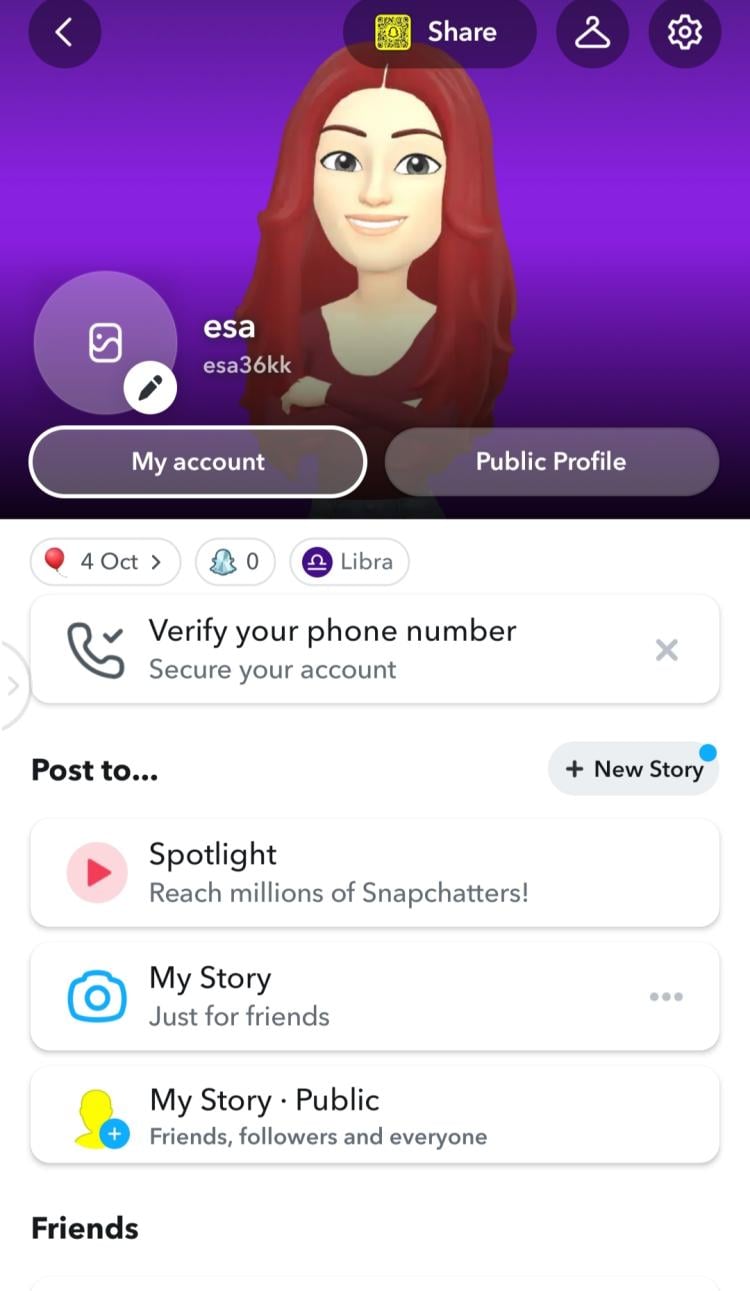Create a New Story

(x=633, y=769)
